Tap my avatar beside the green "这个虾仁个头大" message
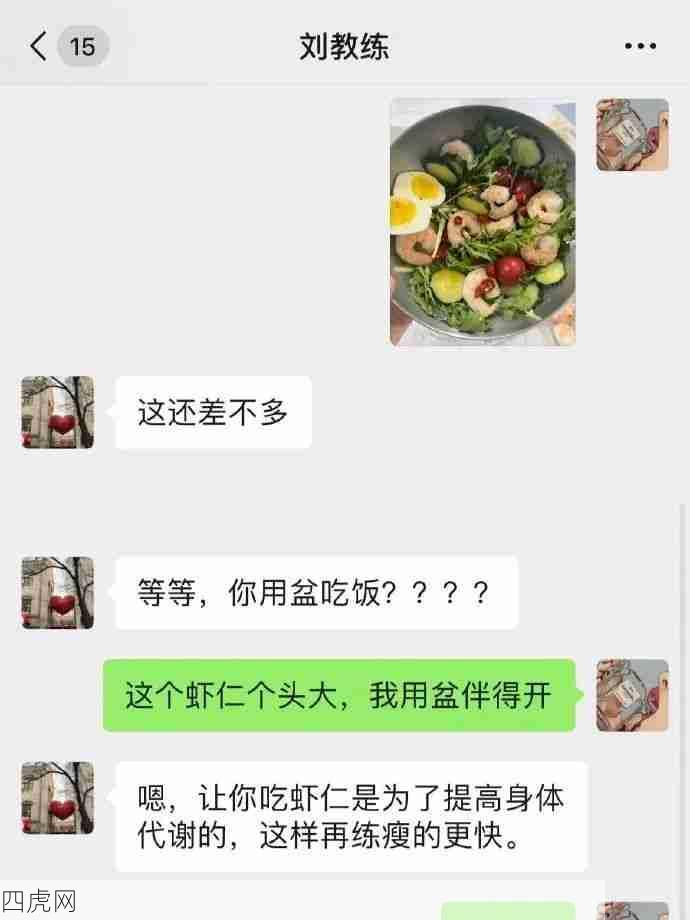 (x=632, y=695)
